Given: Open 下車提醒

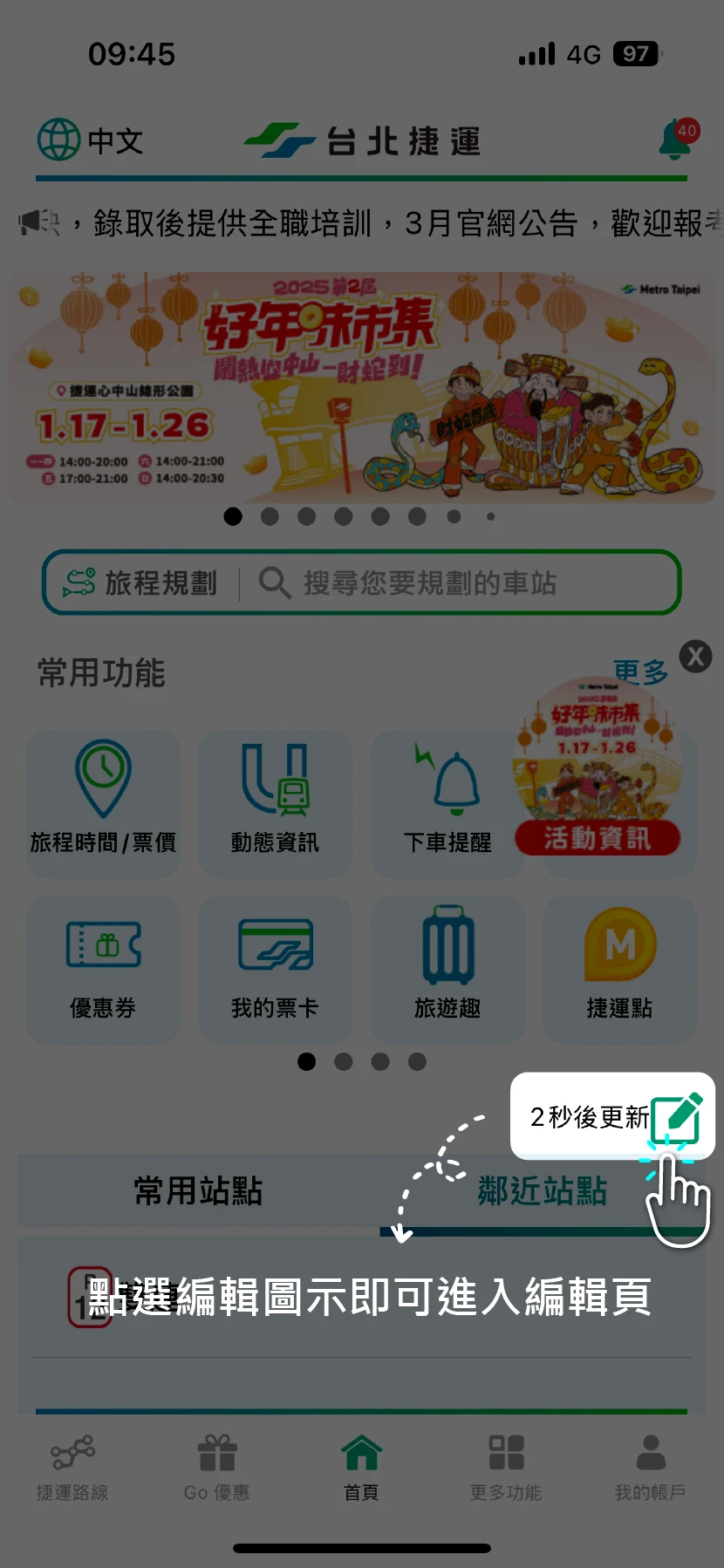Looking at the screenshot, I should [447, 802].
